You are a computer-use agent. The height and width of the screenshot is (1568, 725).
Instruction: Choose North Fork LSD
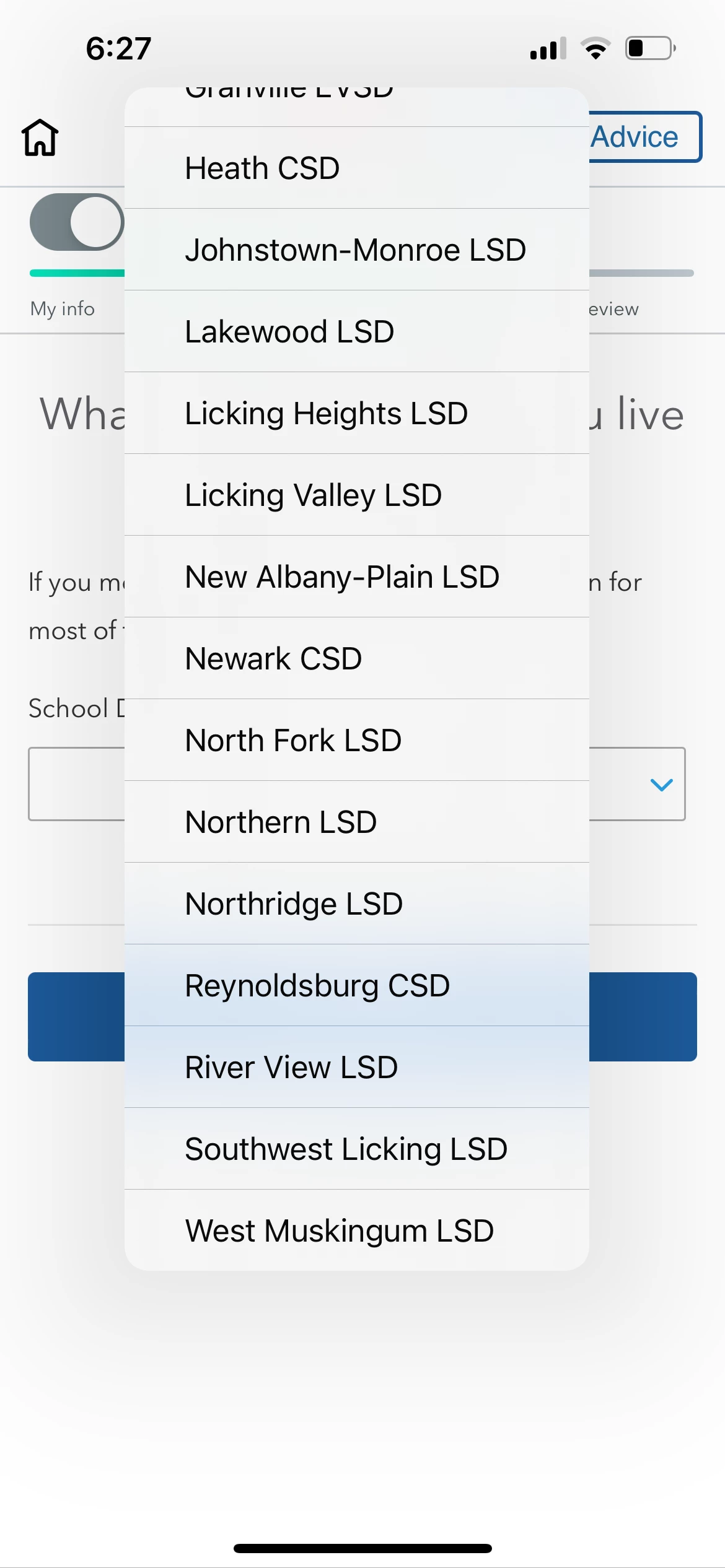pos(356,740)
